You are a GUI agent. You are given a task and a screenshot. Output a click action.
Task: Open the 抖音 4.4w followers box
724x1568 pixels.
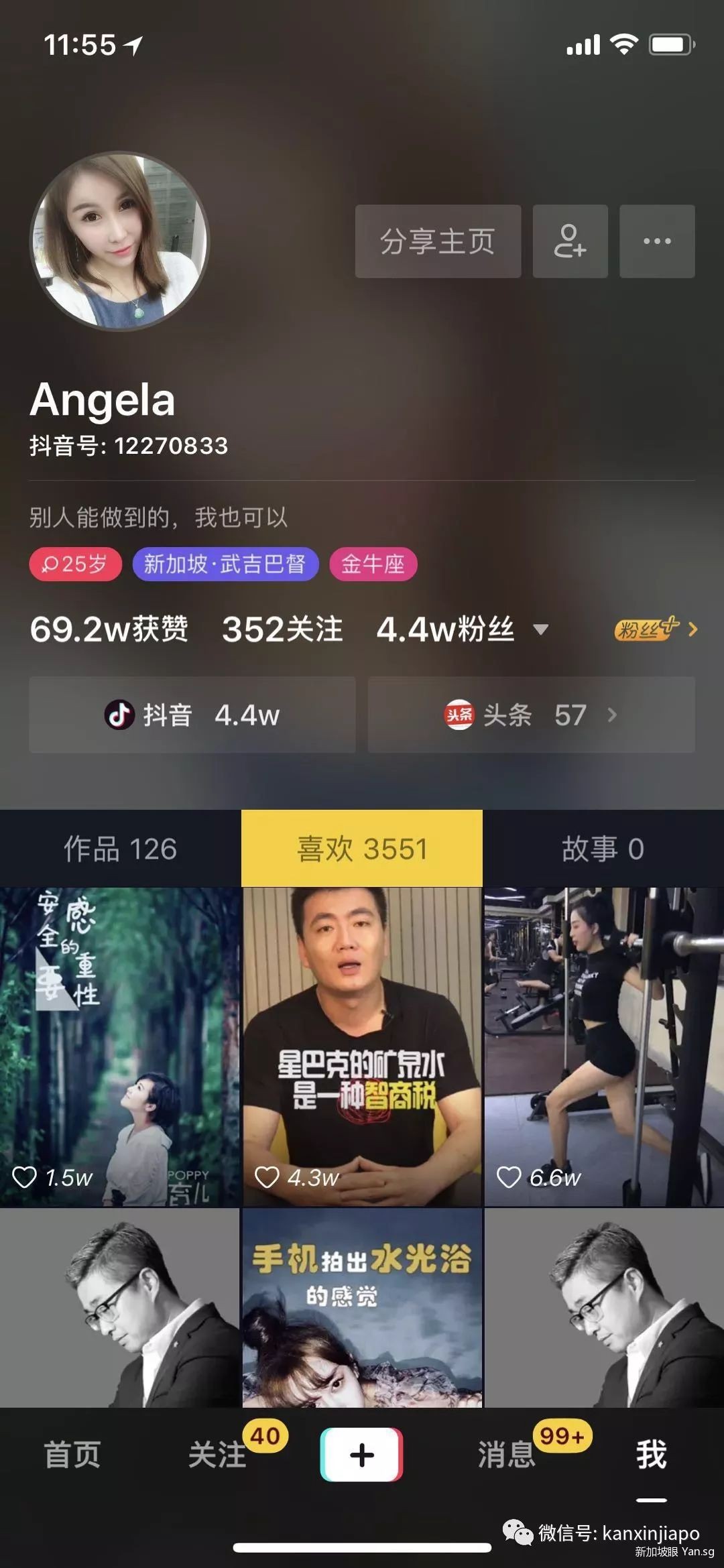(x=192, y=715)
